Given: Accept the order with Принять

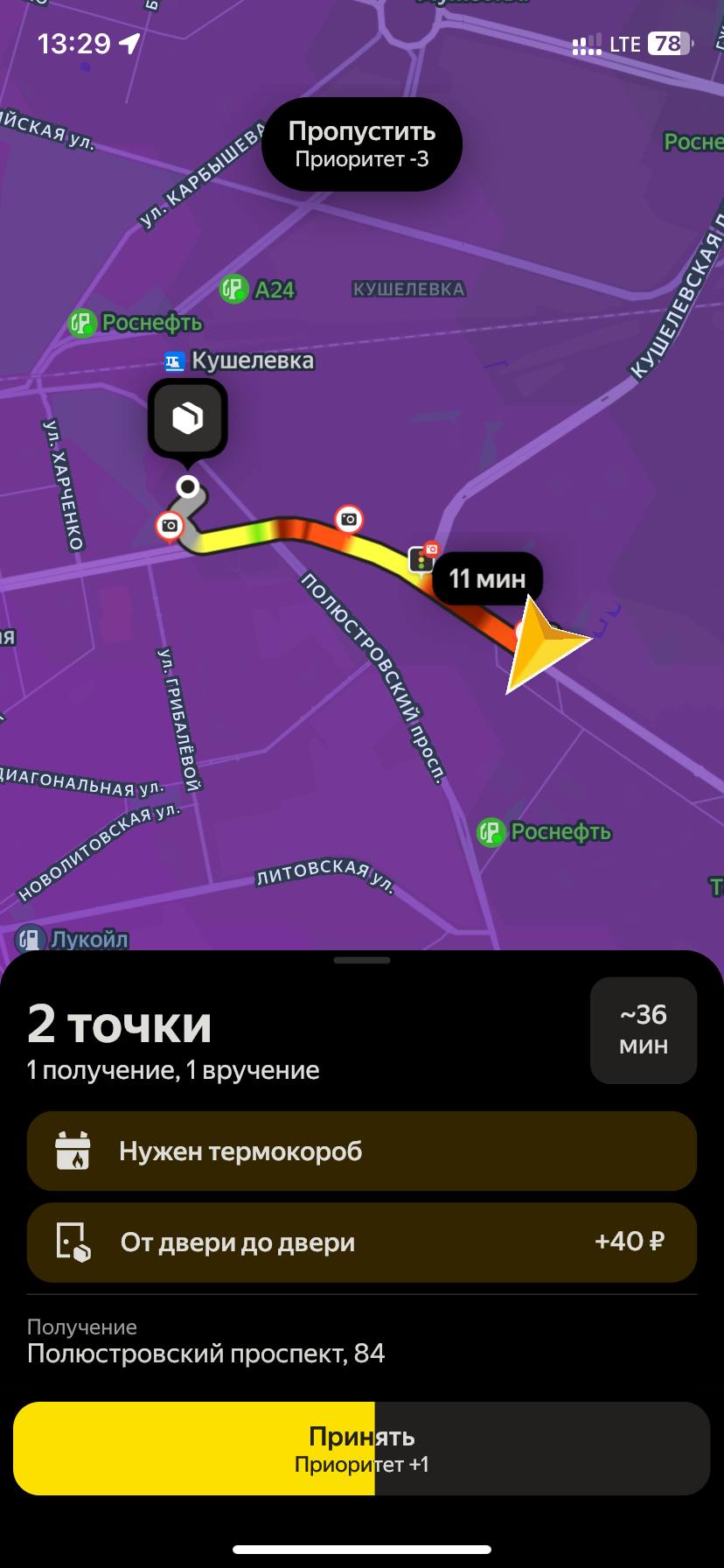Looking at the screenshot, I should 362,1448.
